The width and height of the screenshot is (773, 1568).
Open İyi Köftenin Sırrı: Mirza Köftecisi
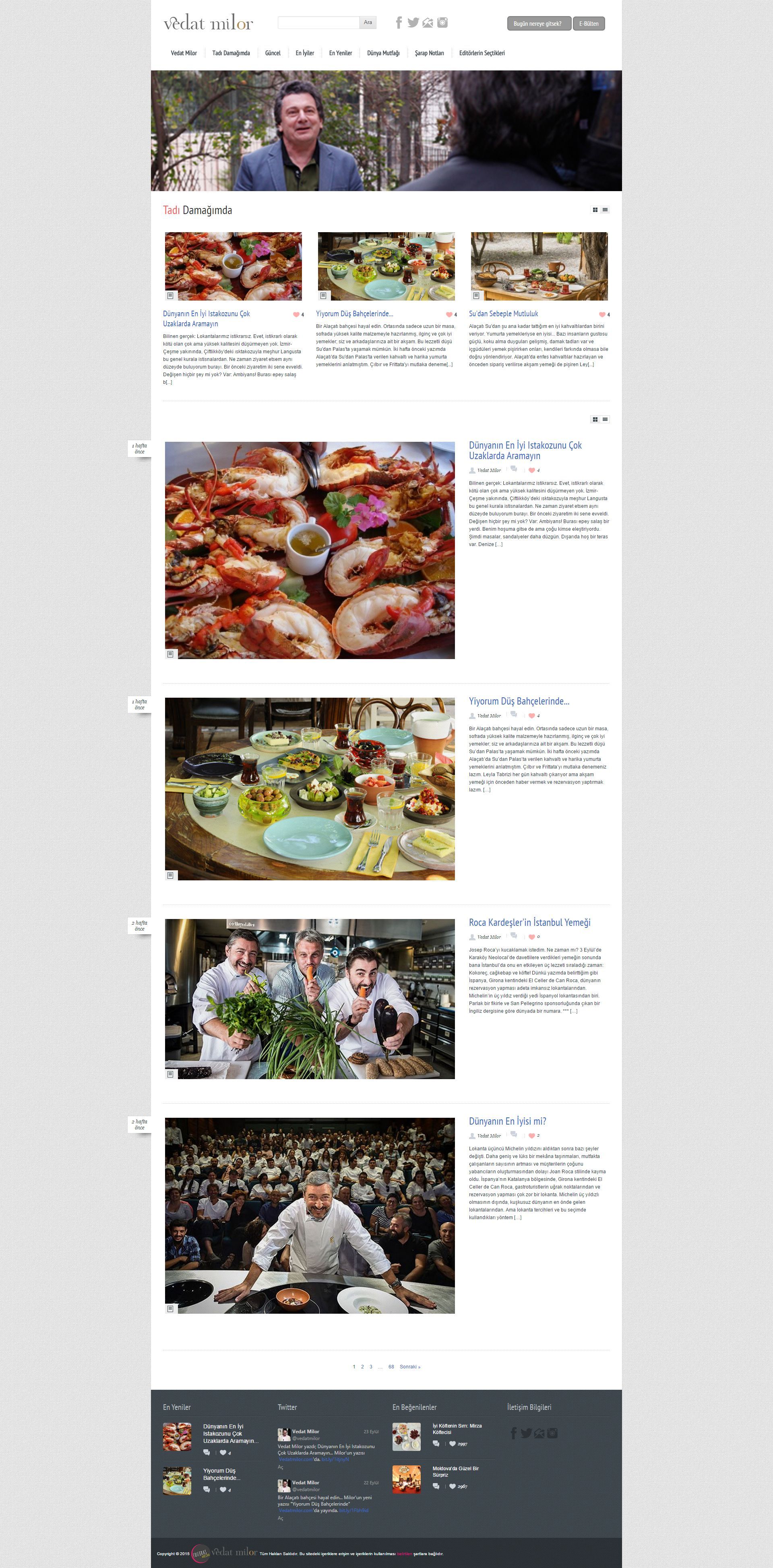[x=457, y=1429]
